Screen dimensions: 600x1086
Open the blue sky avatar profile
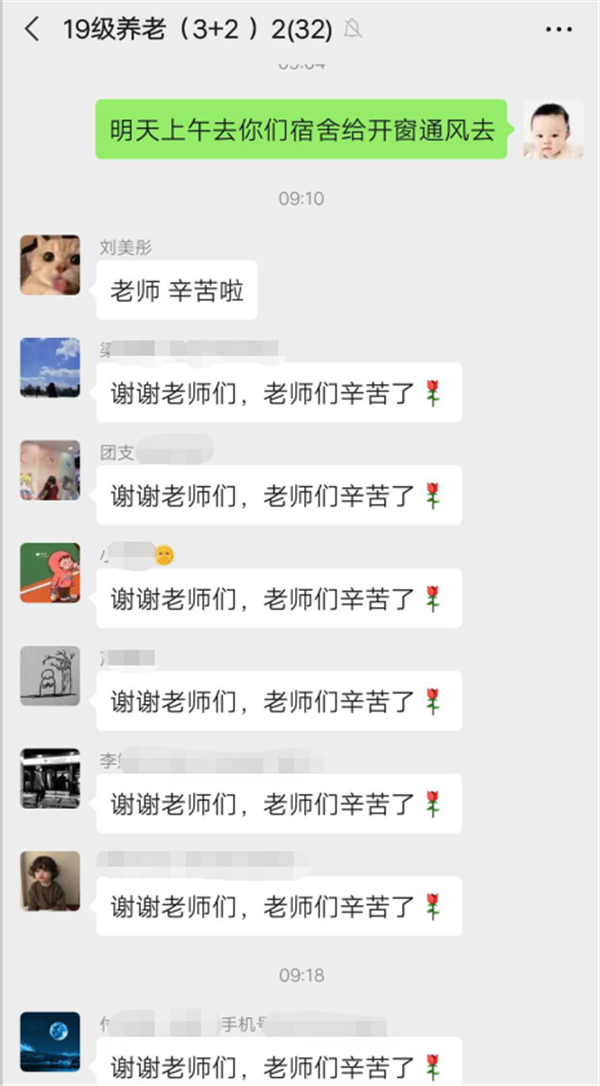pyautogui.click(x=50, y=367)
